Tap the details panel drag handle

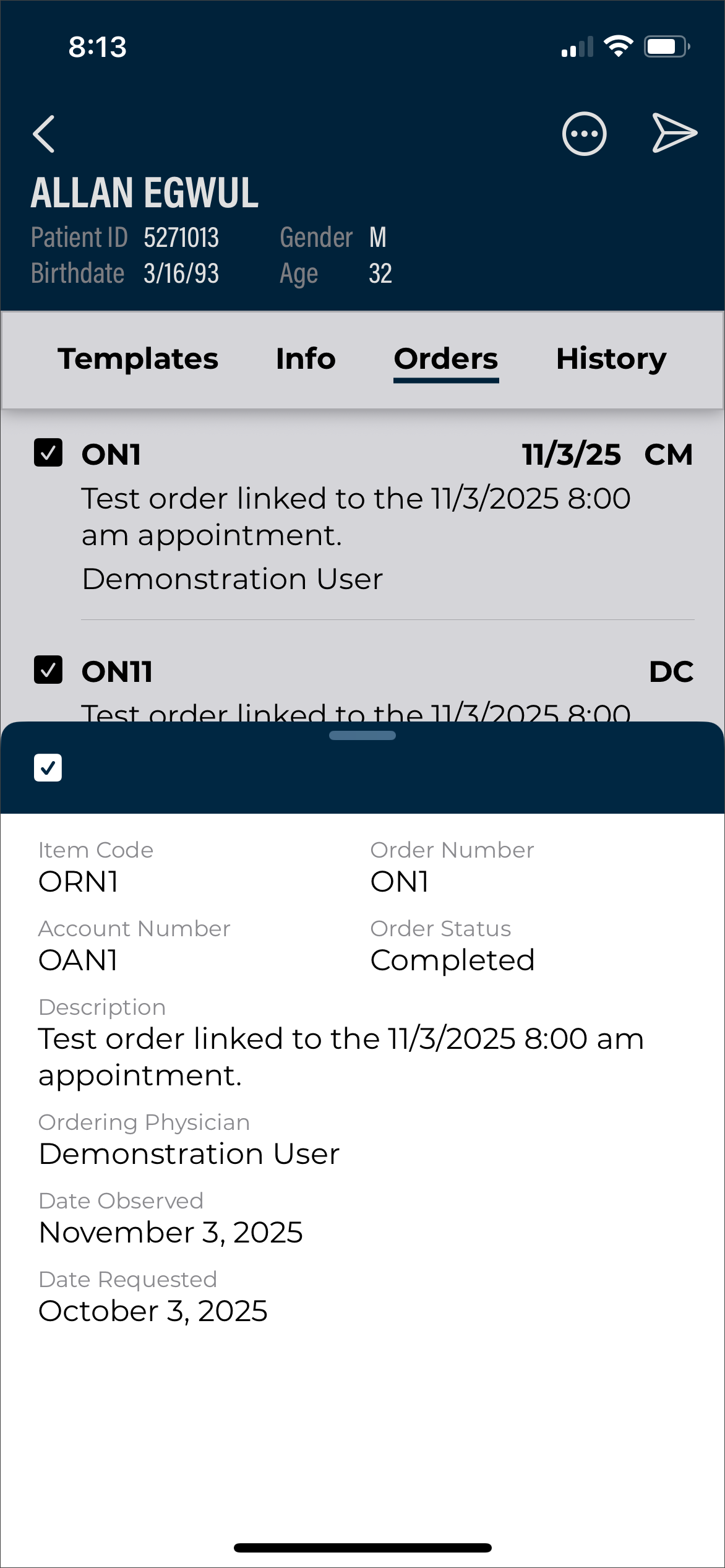pos(362,735)
